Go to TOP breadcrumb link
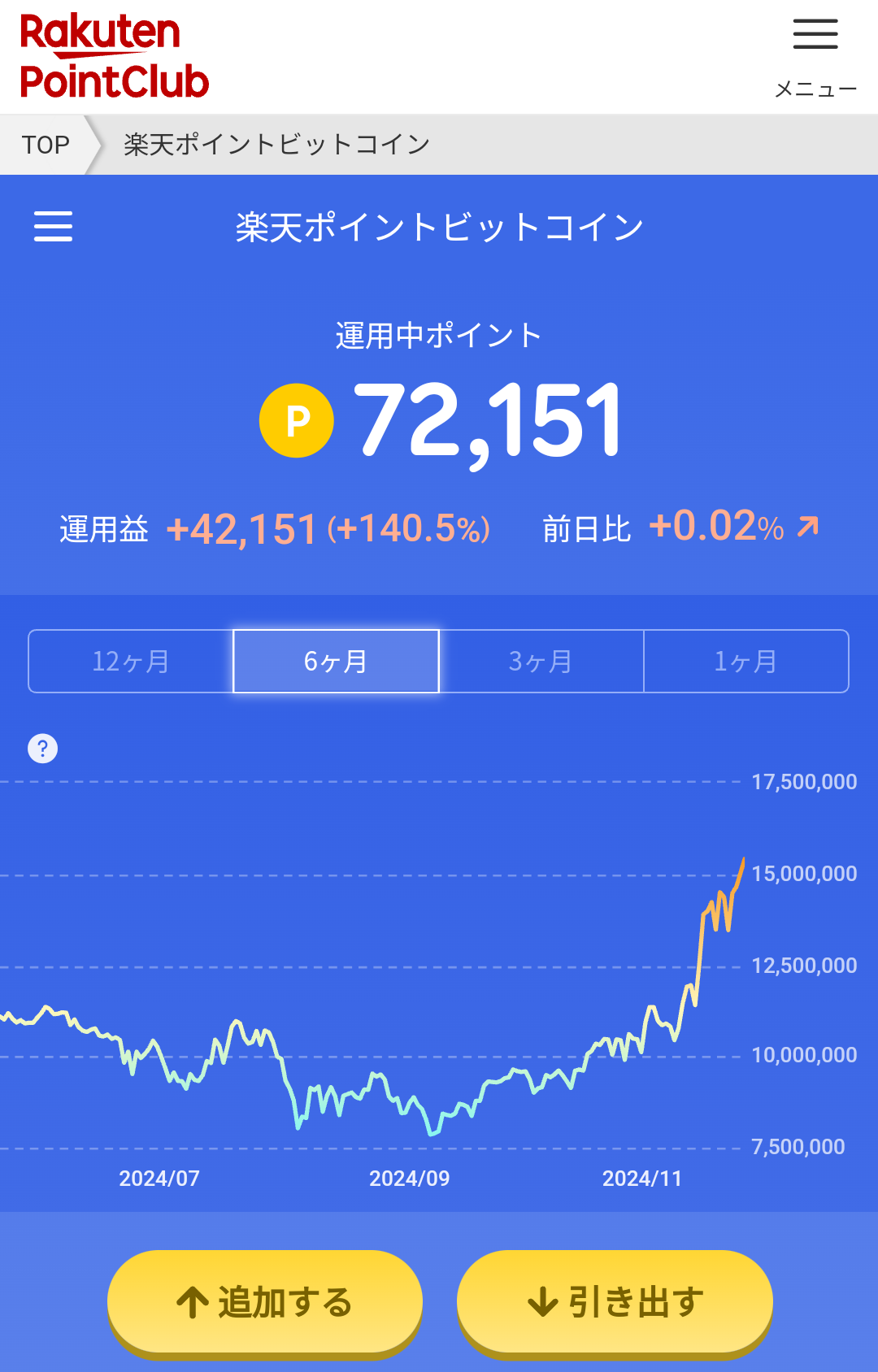878x1372 pixels. pyautogui.click(x=46, y=145)
